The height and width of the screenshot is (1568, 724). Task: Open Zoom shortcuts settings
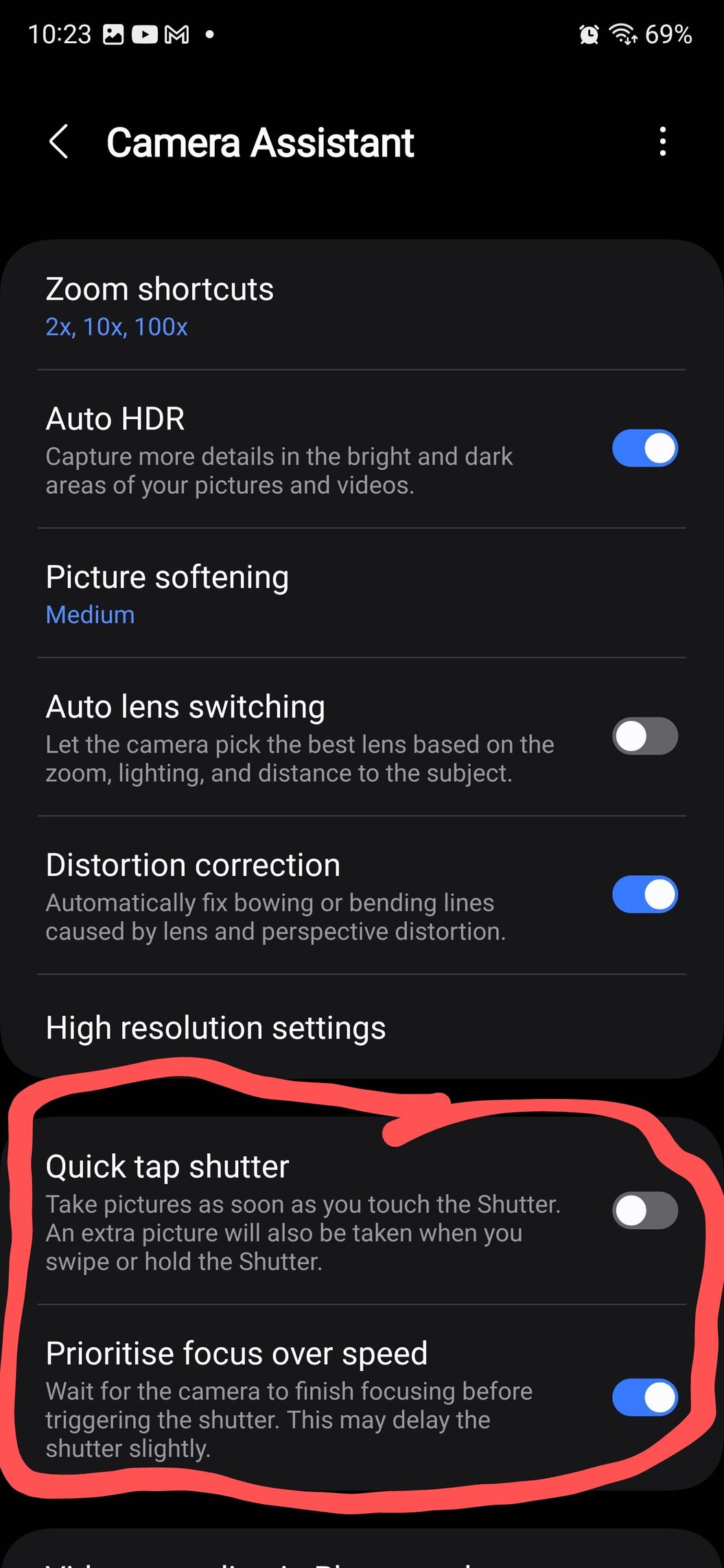159,306
